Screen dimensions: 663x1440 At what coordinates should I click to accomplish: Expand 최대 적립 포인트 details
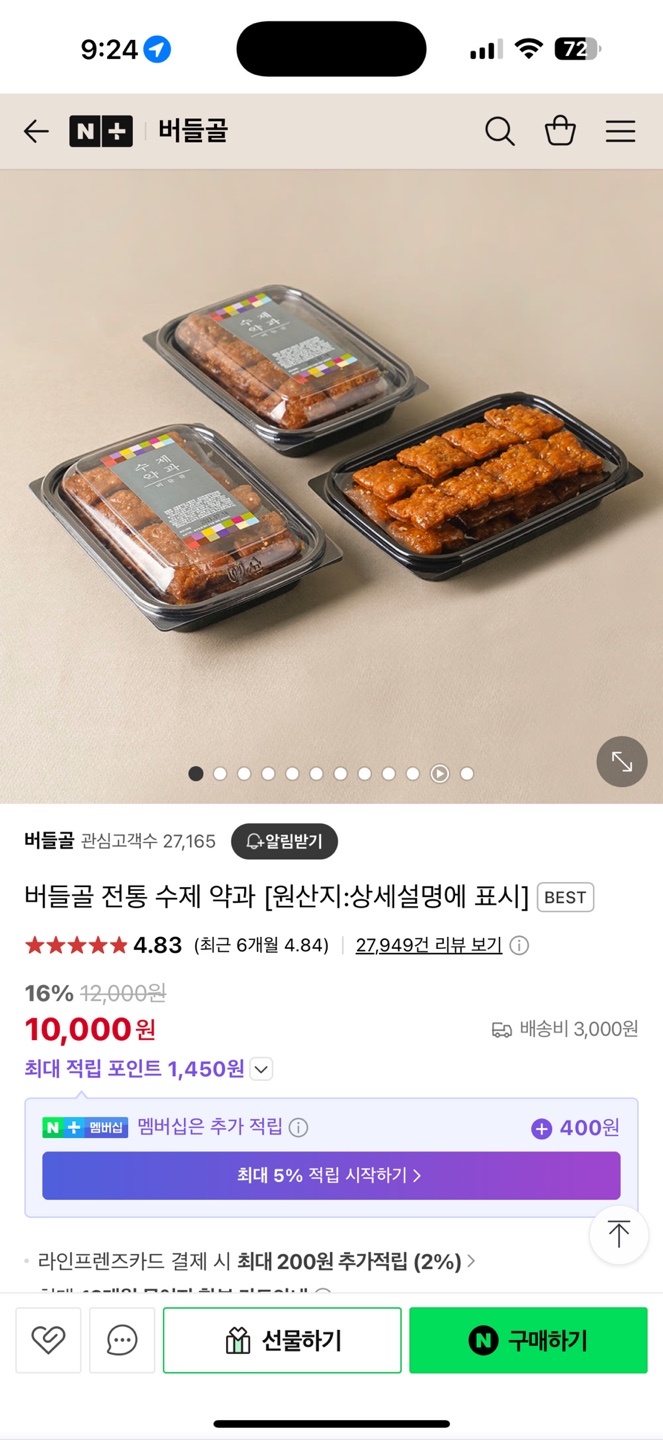click(x=261, y=1069)
